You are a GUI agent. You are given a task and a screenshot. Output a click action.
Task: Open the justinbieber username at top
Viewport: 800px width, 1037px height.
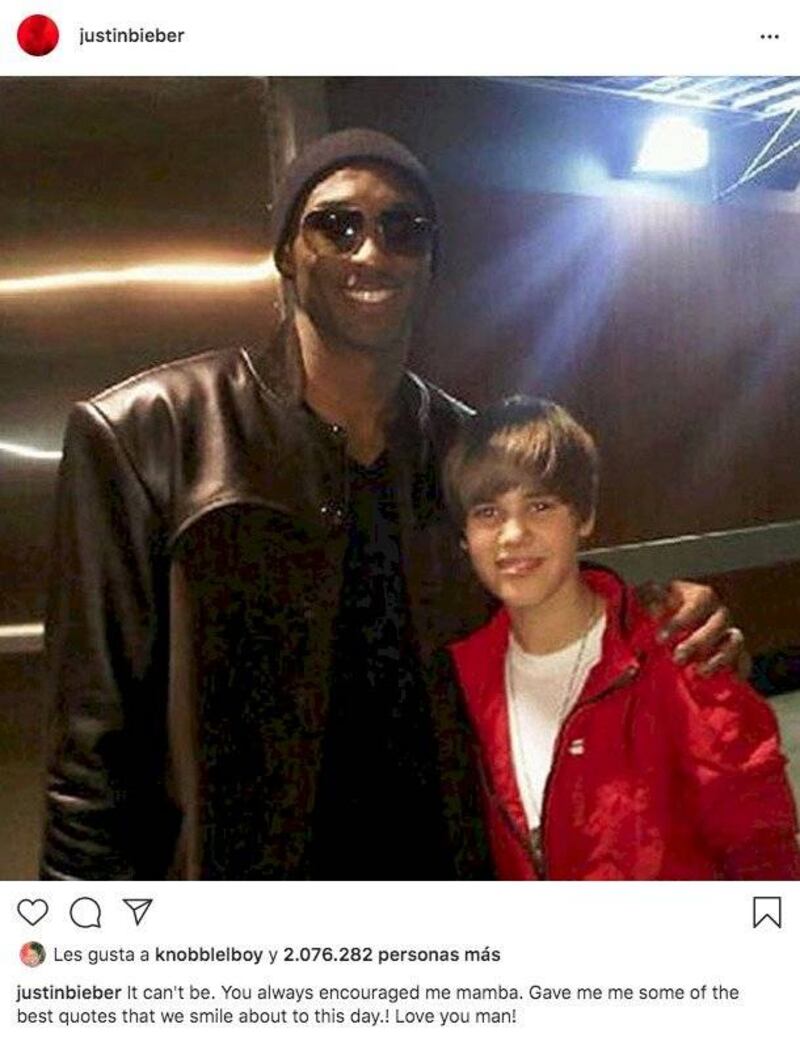(131, 35)
